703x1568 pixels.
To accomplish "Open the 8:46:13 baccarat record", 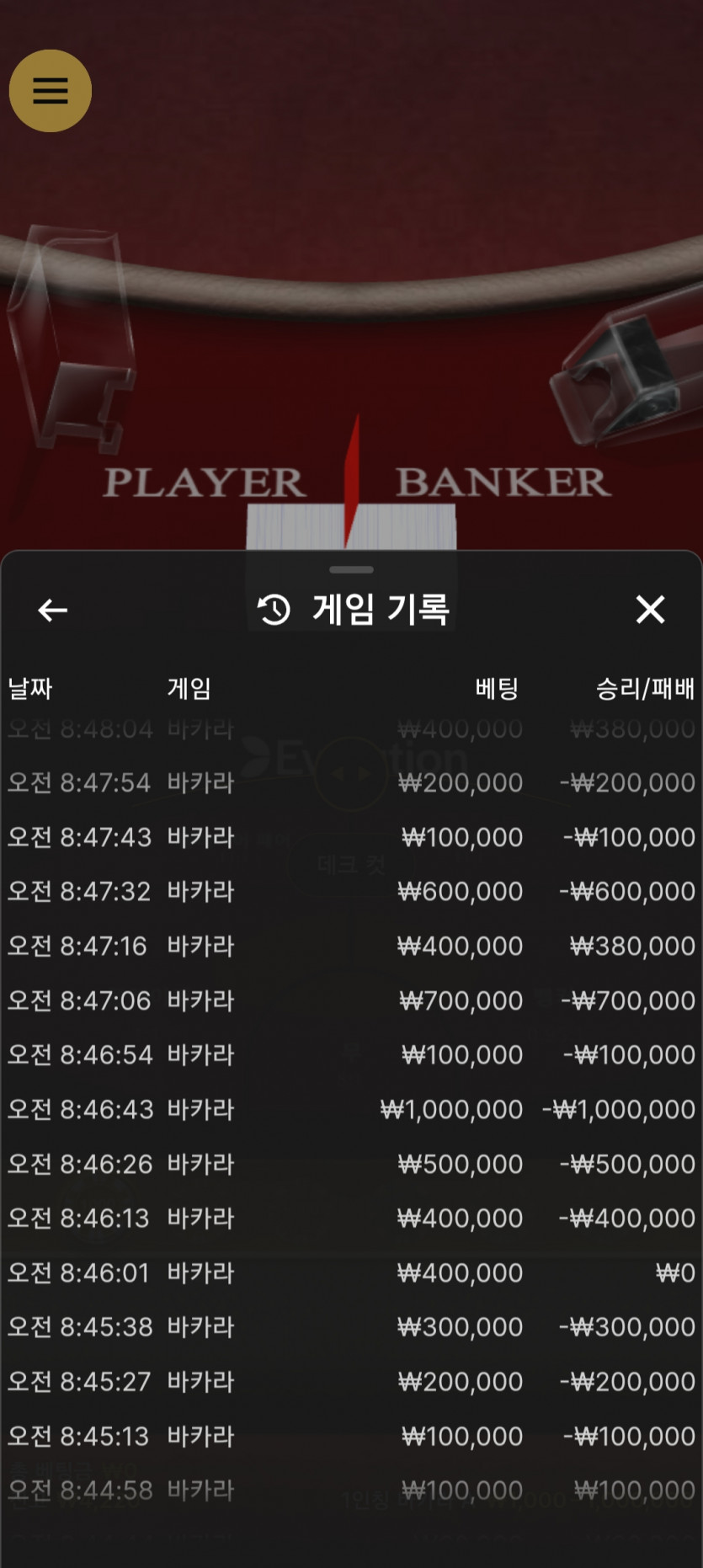I will [351, 1218].
